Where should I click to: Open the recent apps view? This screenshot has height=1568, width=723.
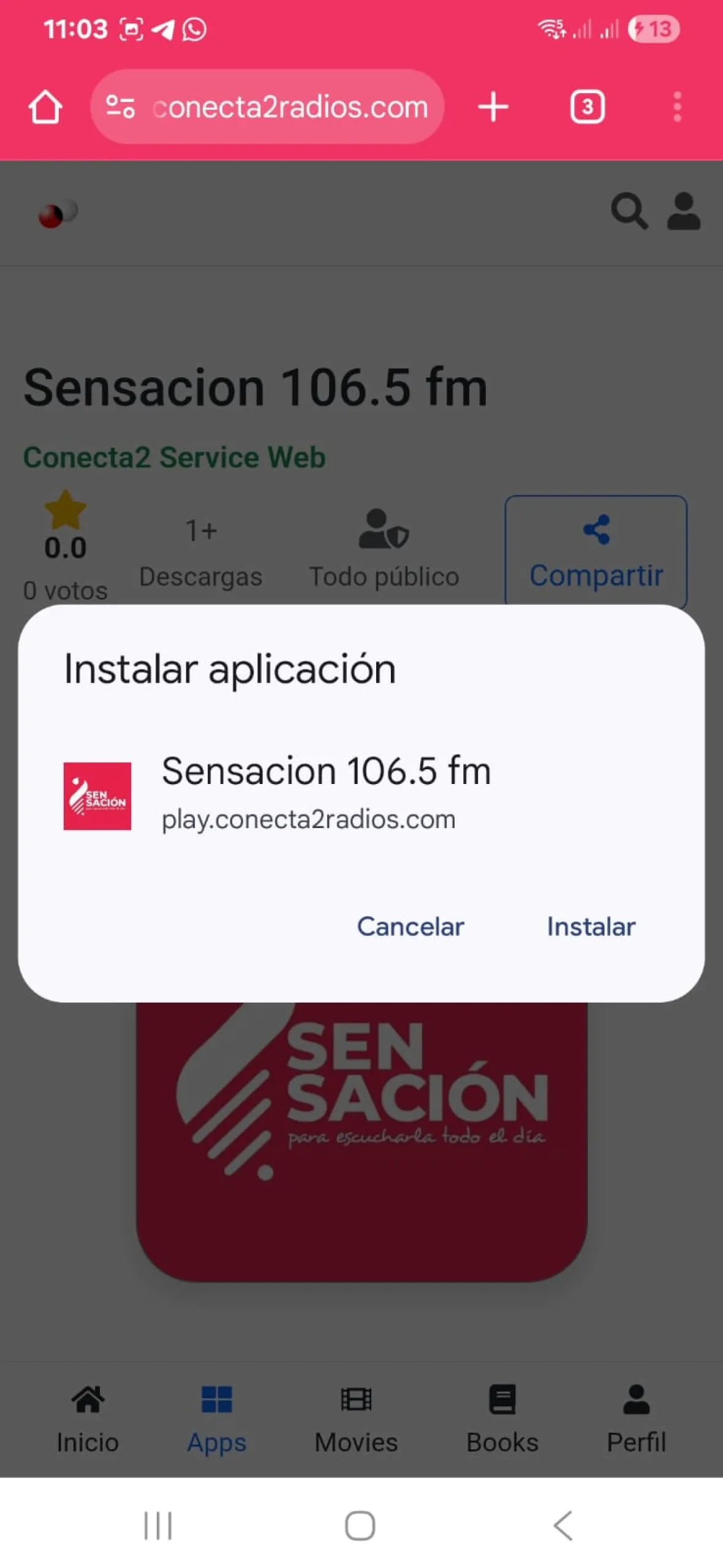(157, 1525)
